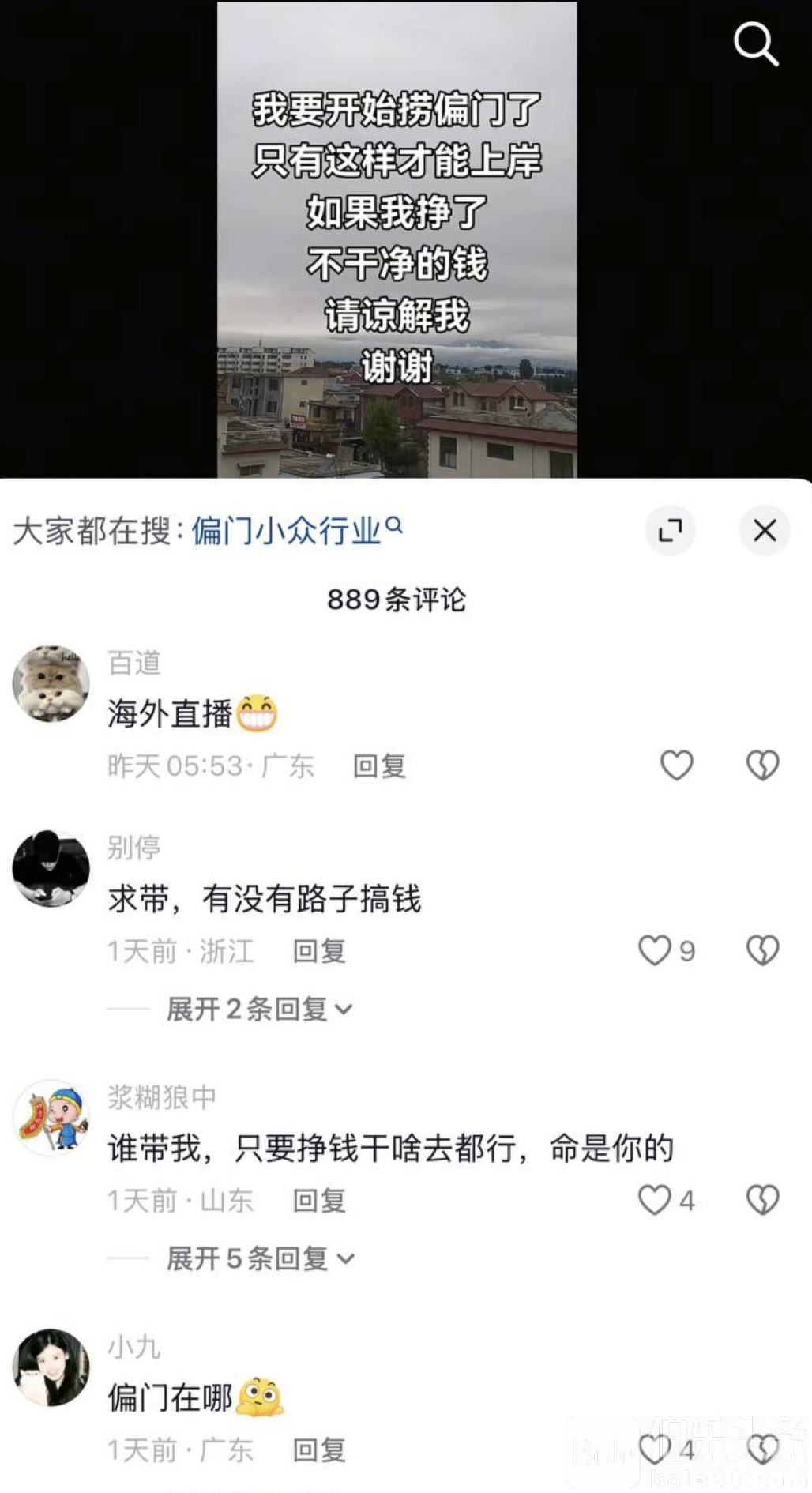Close the comments panel
This screenshot has height=1493, width=812.
(764, 530)
